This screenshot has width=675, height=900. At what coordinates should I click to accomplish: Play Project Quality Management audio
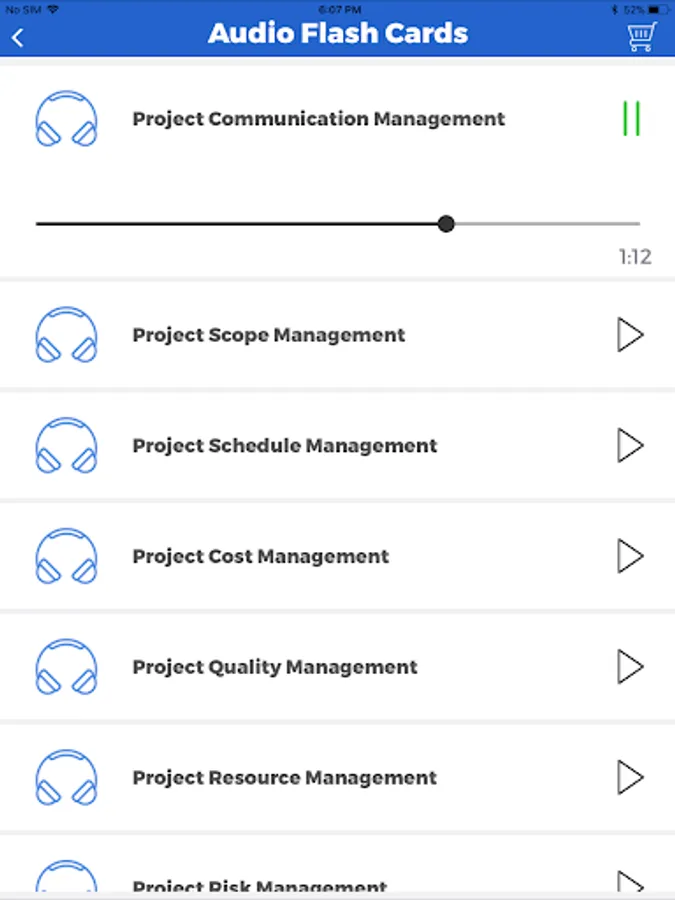[630, 667]
